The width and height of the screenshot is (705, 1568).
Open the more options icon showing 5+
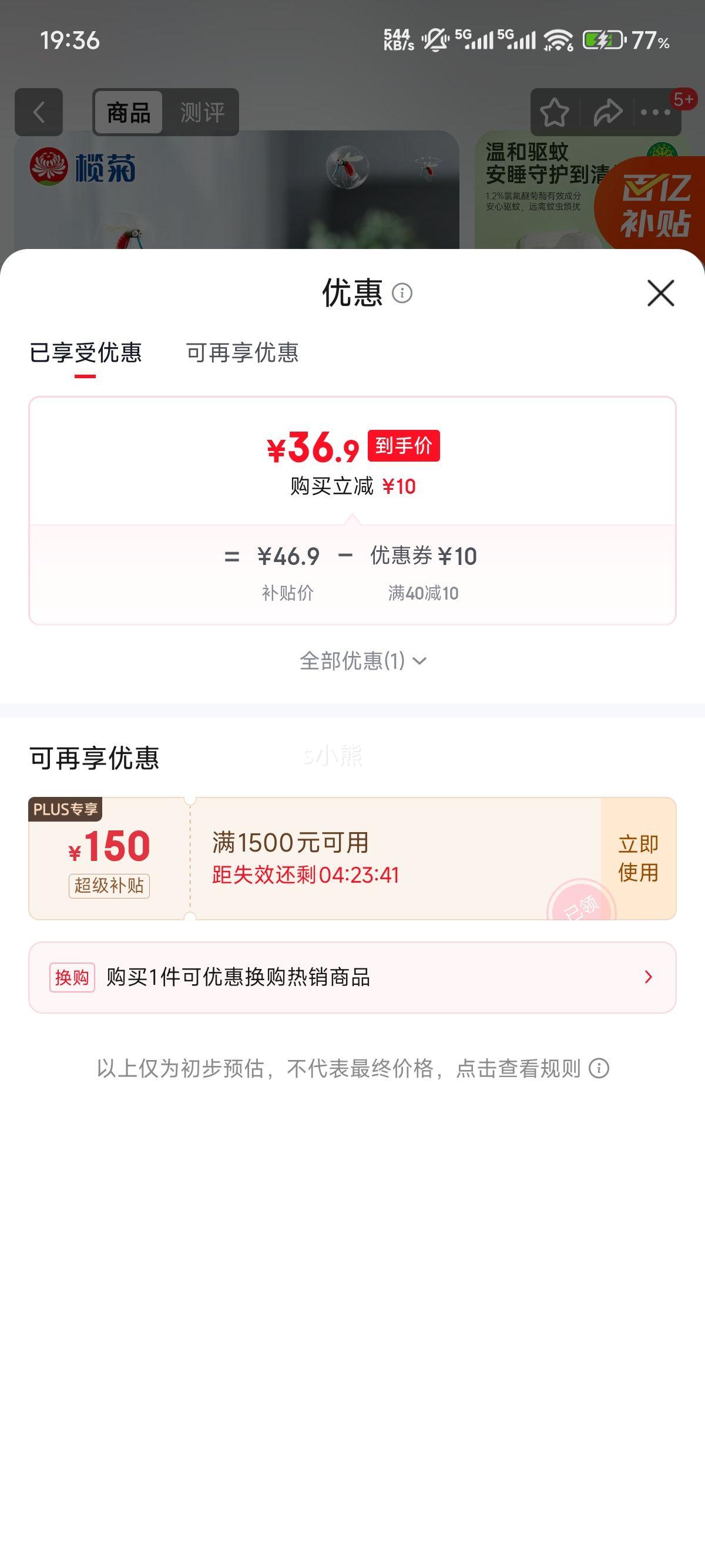[656, 112]
